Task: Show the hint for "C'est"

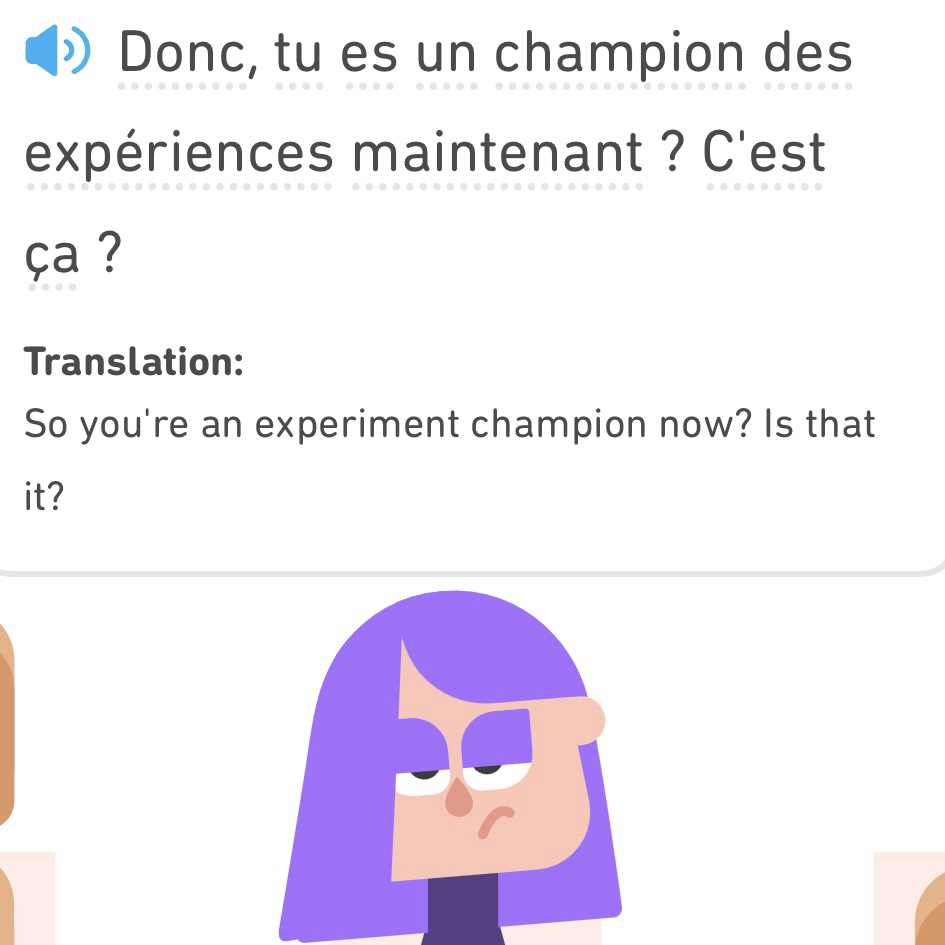Action: coord(764,153)
